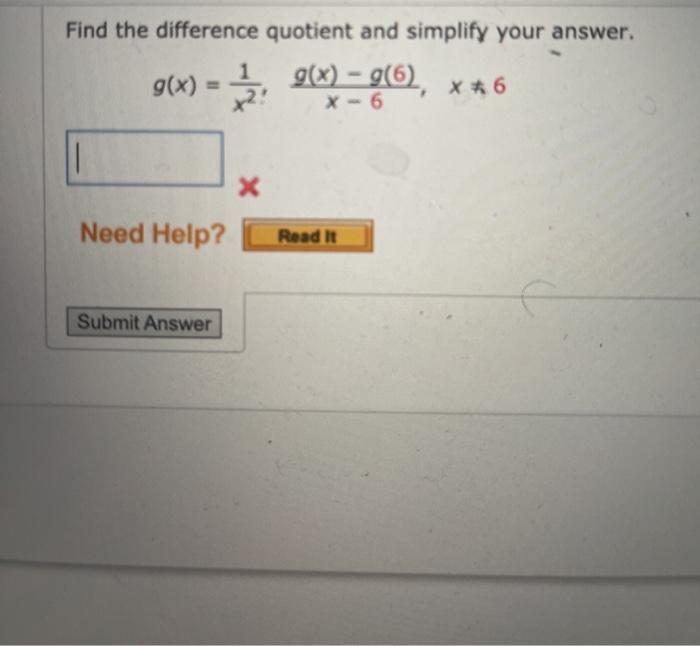700x646 pixels.
Task: Open the Read It help resource
Action: click(308, 237)
